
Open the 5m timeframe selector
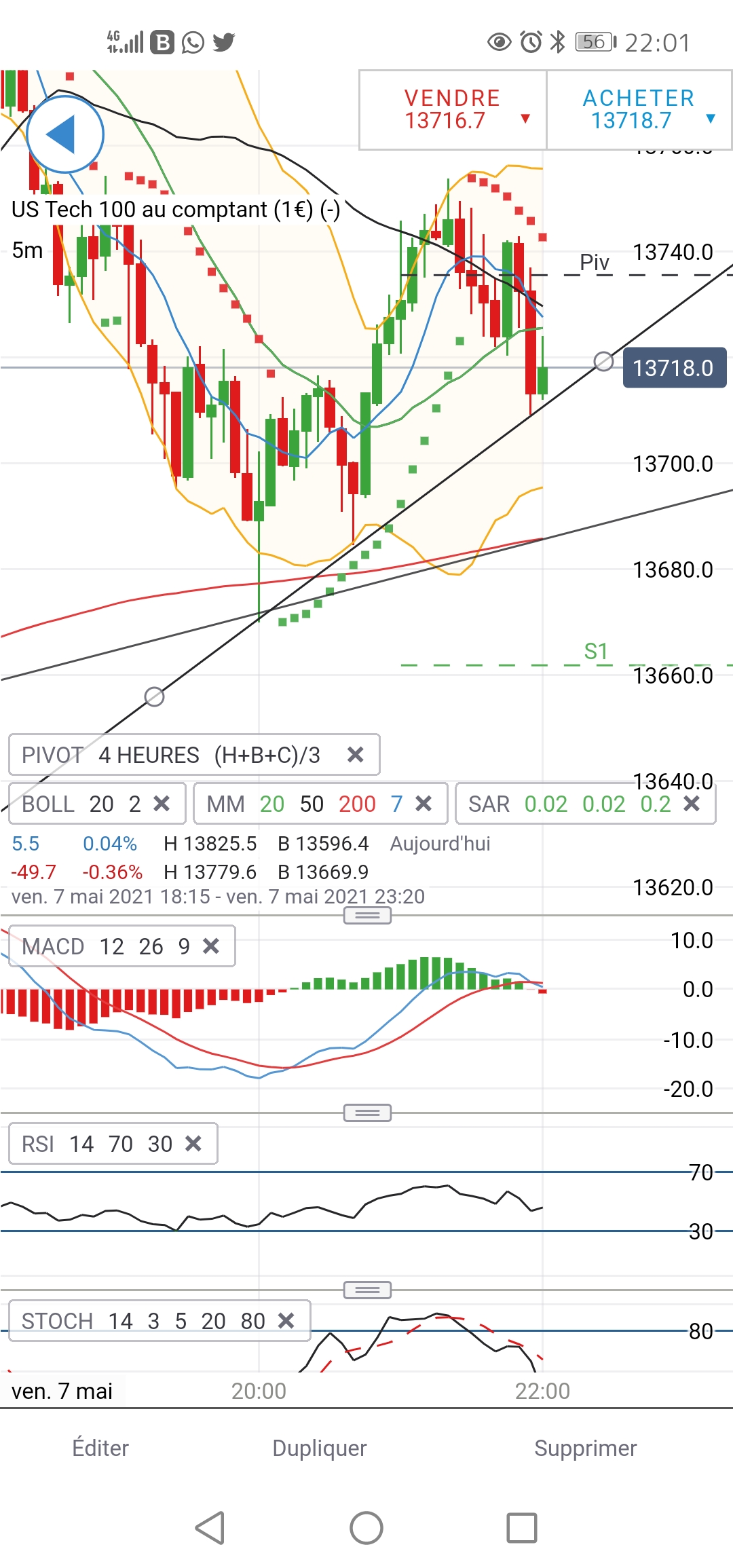point(27,250)
